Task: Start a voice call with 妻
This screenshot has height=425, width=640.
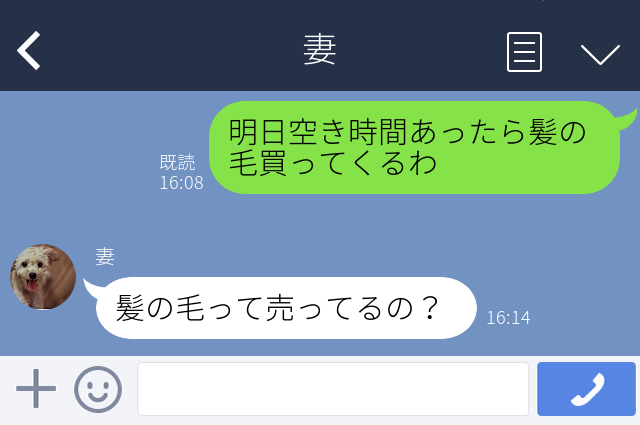Action: 586,389
